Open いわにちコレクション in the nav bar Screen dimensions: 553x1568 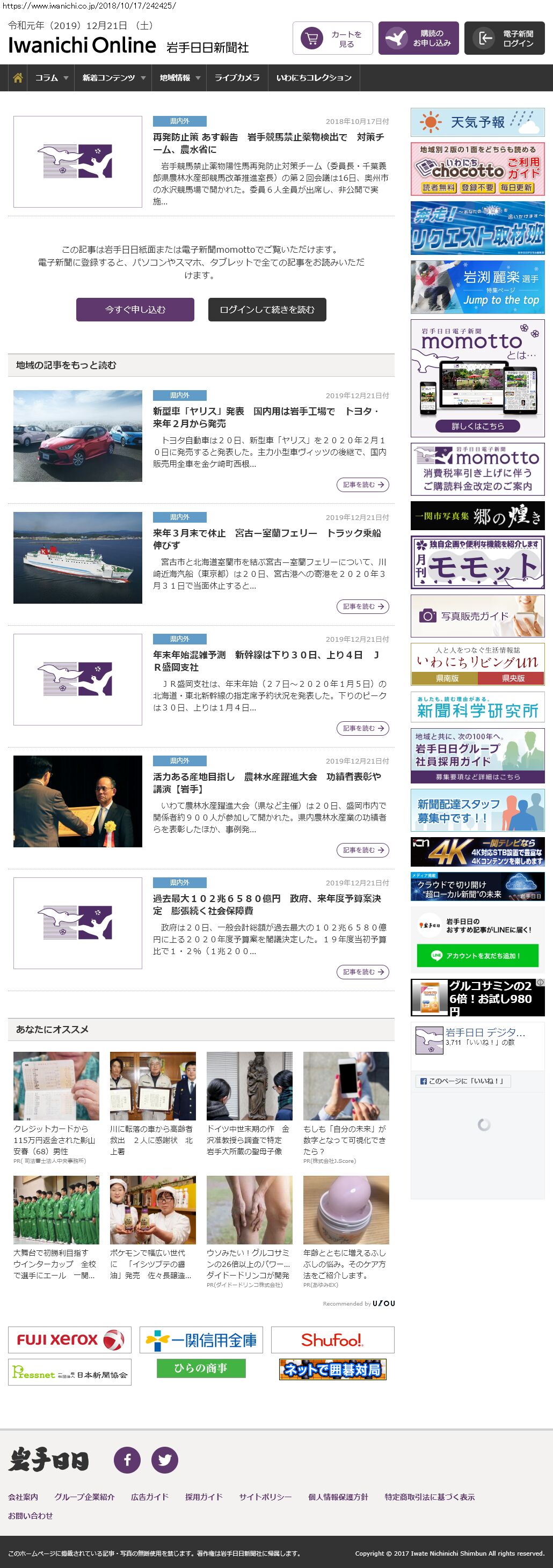[x=314, y=78]
